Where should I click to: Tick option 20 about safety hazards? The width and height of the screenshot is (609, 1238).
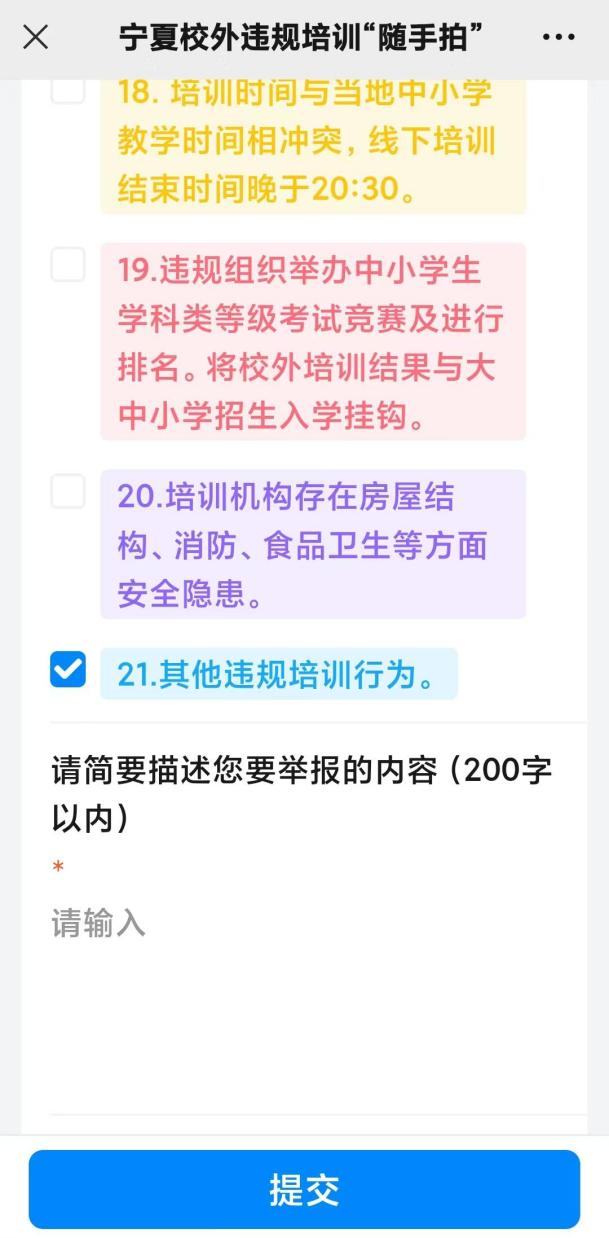pyautogui.click(x=68, y=491)
